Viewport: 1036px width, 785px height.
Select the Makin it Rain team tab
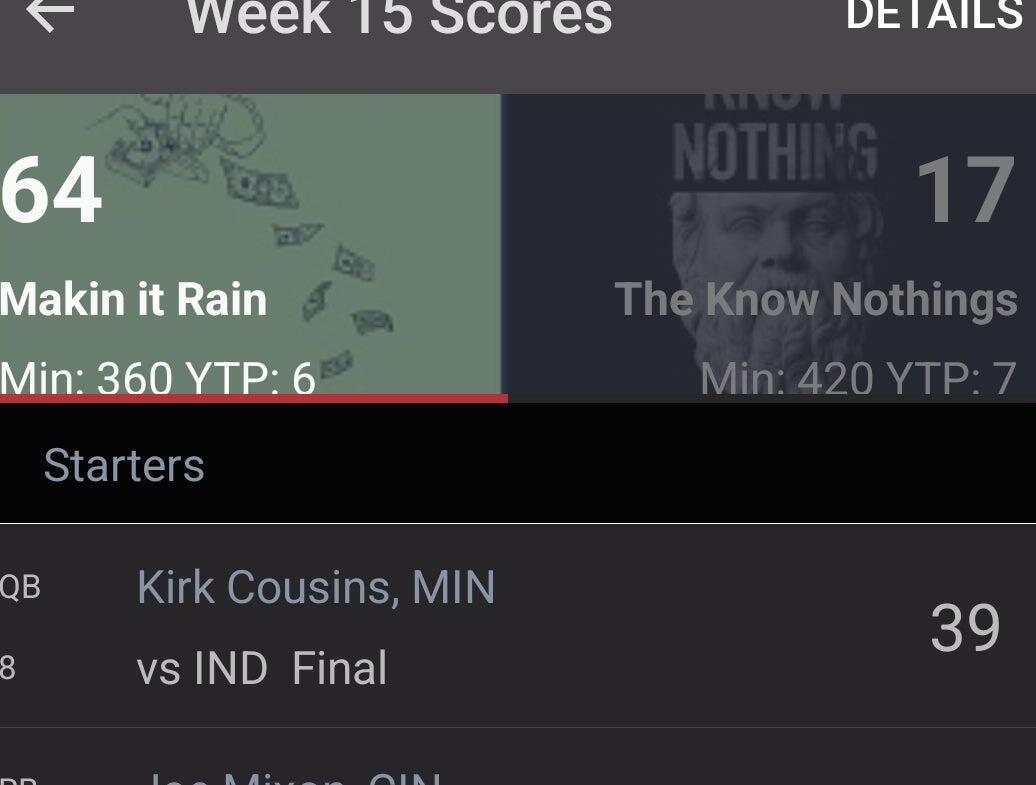[x=250, y=248]
